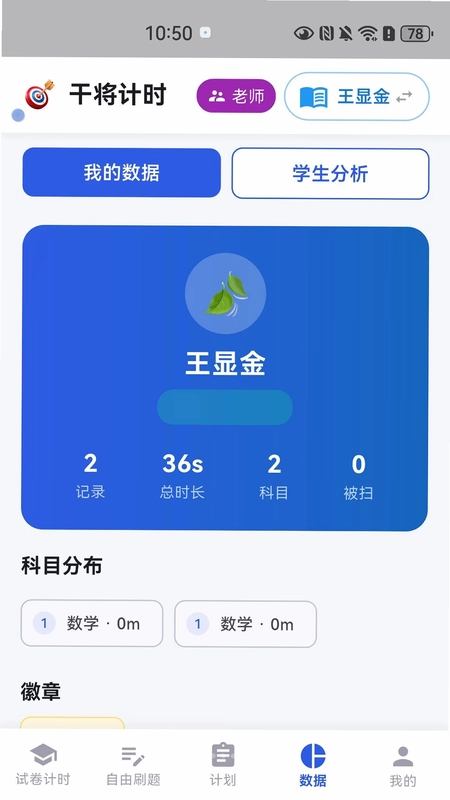
Task: Tap the 老师 role badge
Action: click(x=236, y=96)
